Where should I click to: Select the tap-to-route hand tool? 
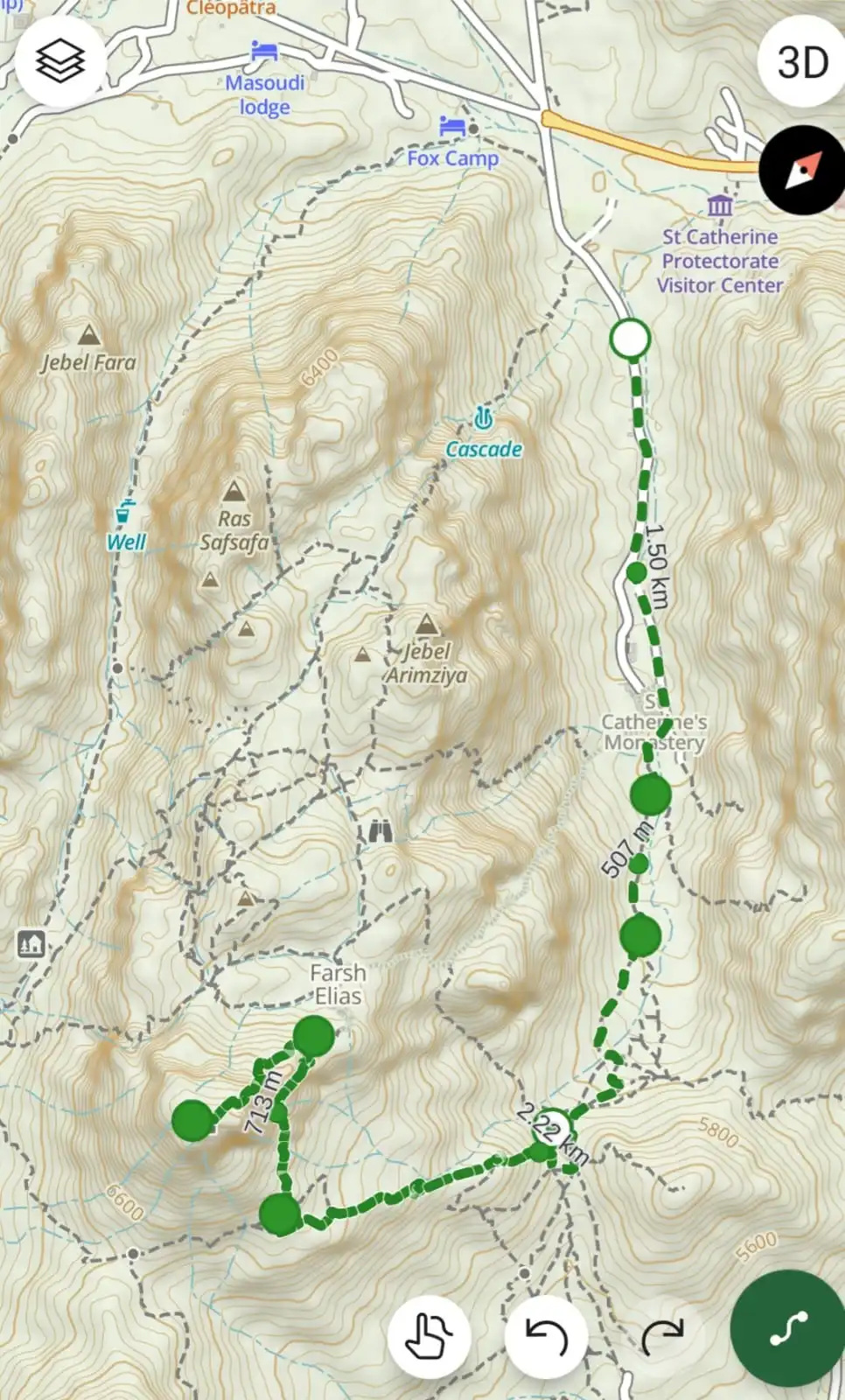tap(428, 1336)
